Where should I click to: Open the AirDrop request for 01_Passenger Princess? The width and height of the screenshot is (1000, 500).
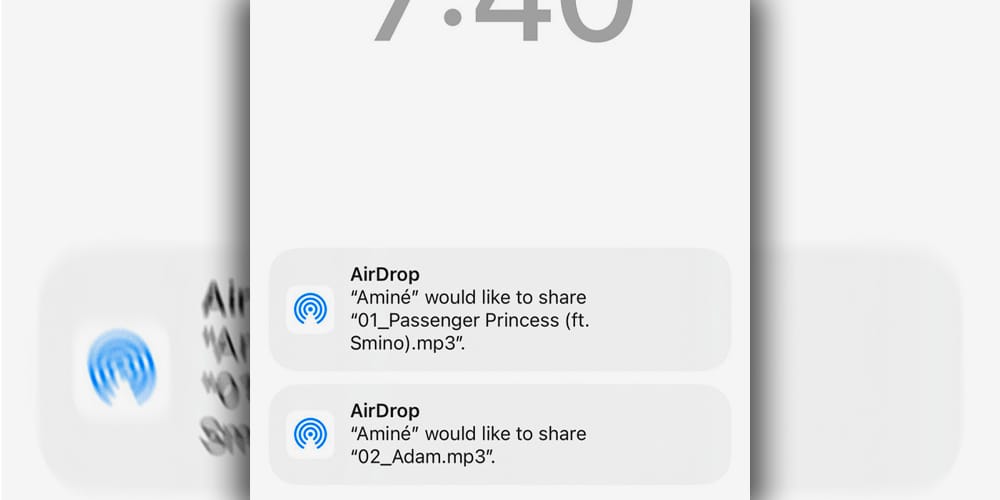500,309
